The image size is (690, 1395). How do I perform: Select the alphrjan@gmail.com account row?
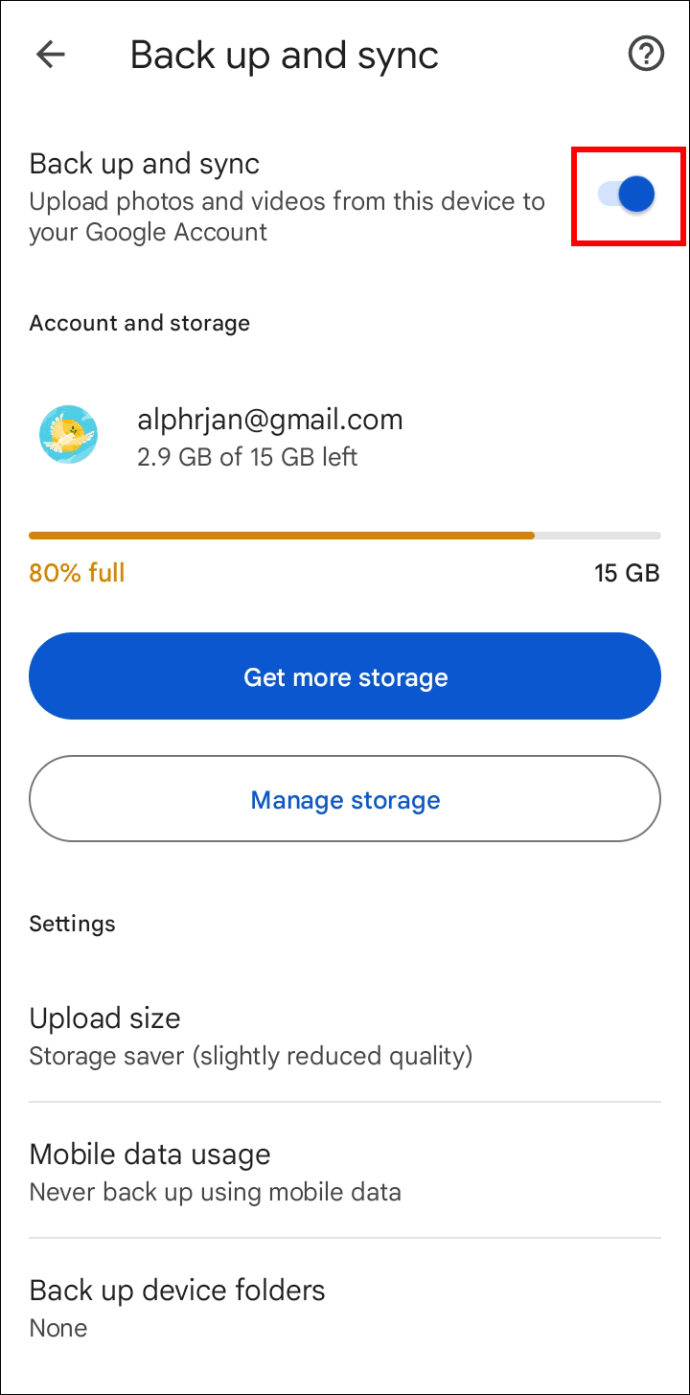point(270,437)
